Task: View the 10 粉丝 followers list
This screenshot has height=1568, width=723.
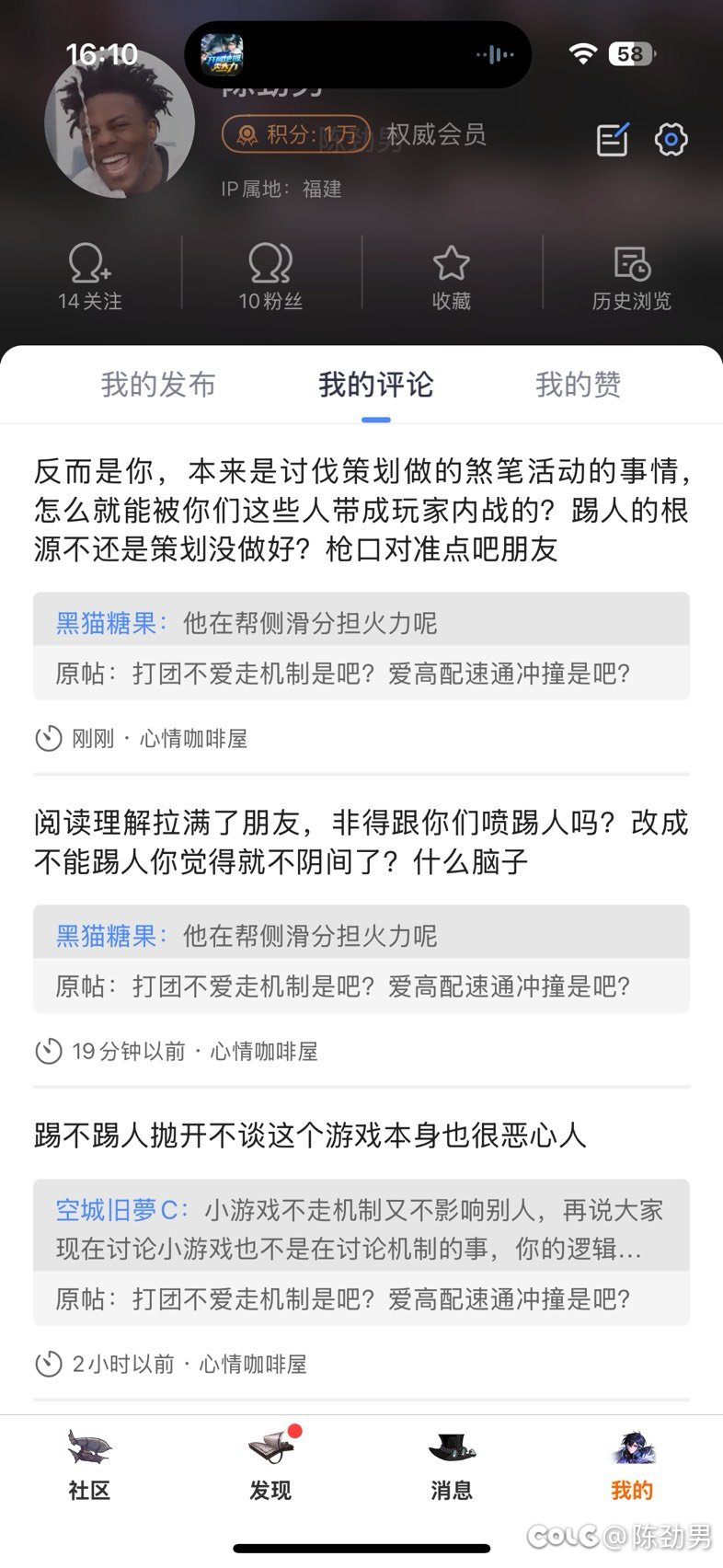Action: (270, 277)
